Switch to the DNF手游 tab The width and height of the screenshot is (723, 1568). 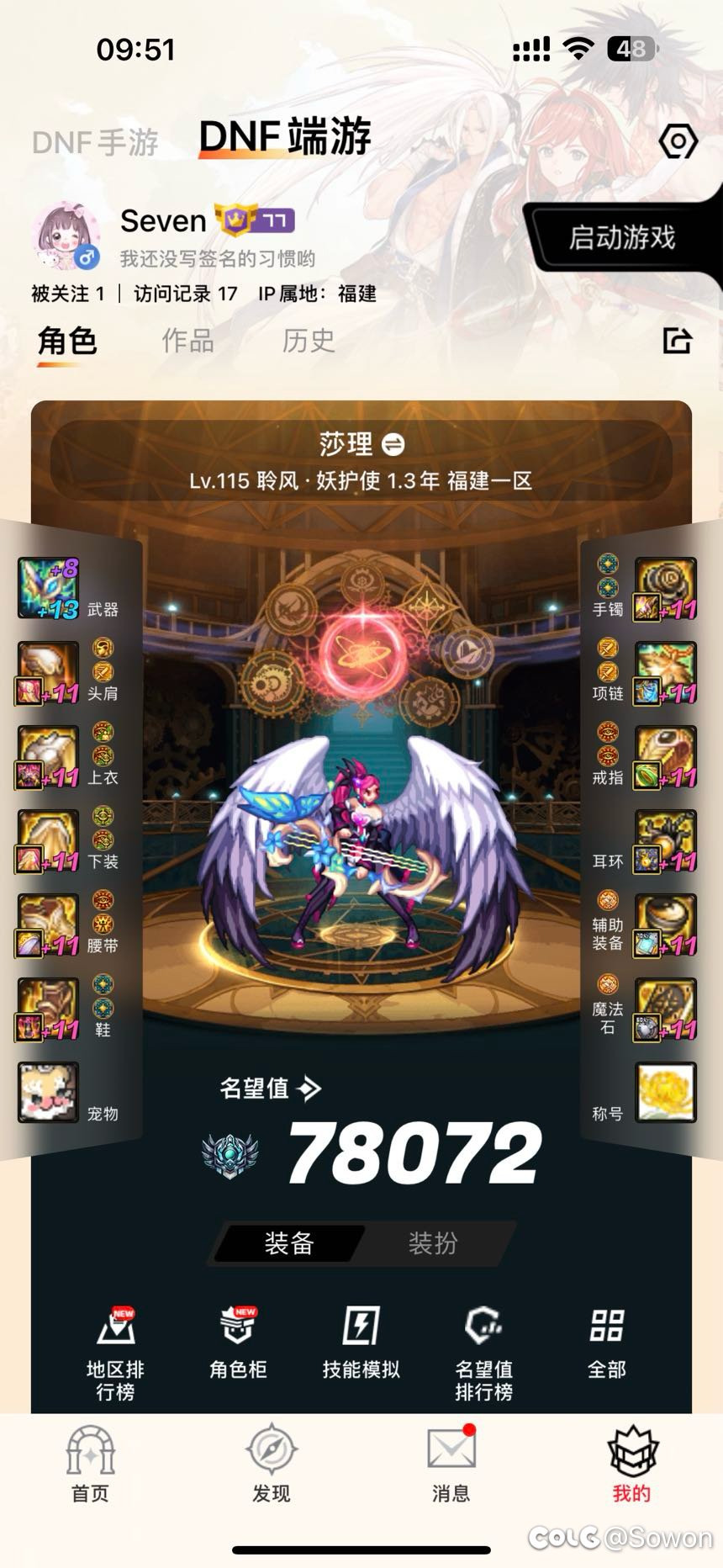tap(95, 142)
